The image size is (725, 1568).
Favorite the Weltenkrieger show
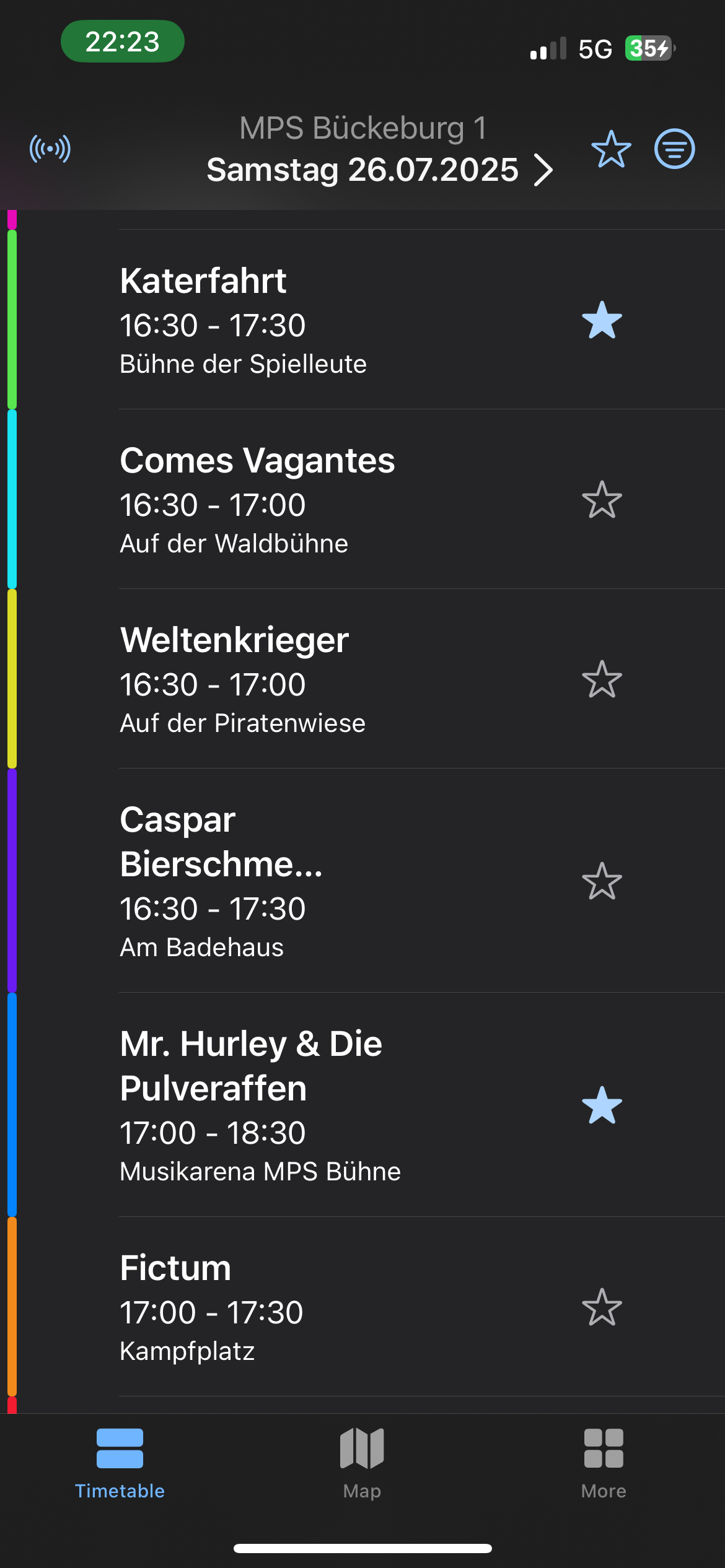pyautogui.click(x=602, y=679)
